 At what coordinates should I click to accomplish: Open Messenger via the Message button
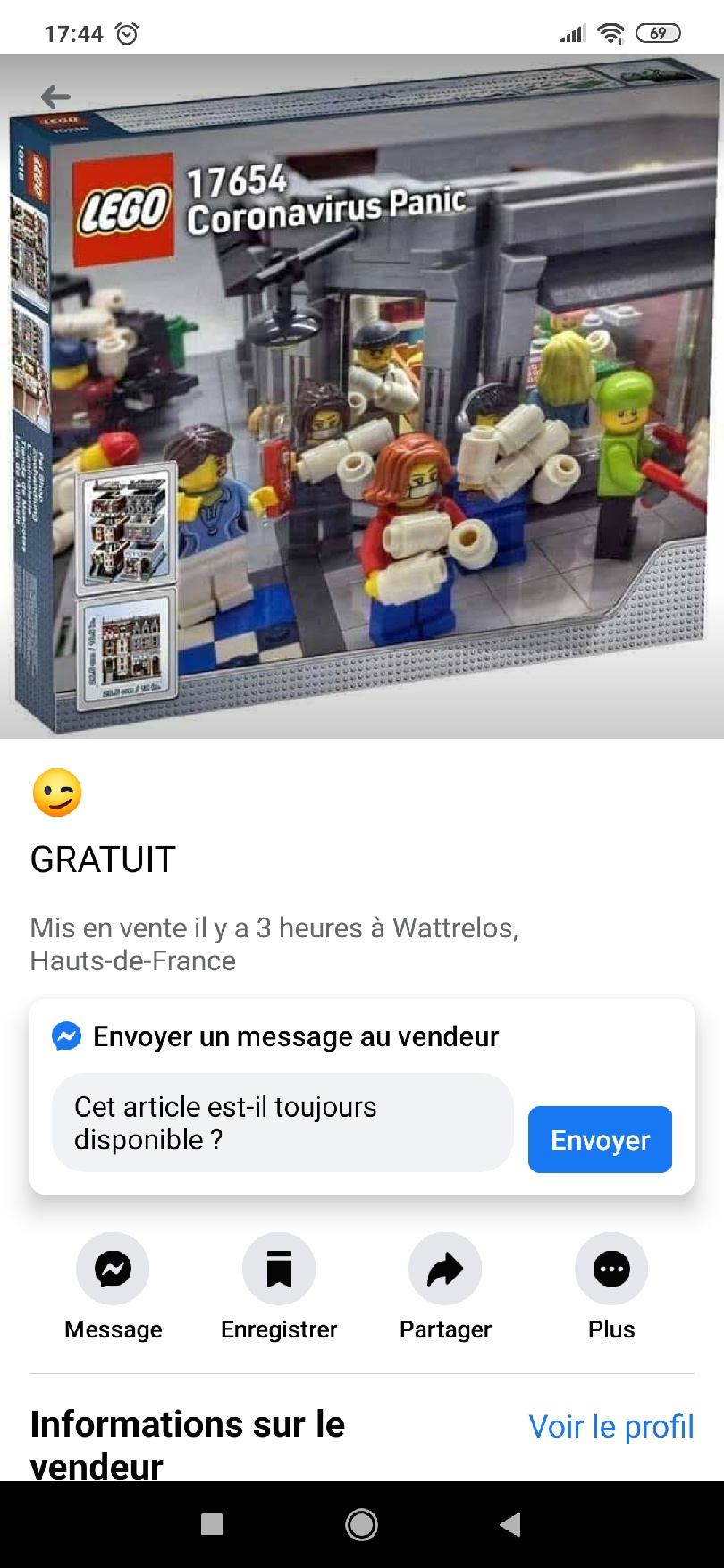[113, 1270]
